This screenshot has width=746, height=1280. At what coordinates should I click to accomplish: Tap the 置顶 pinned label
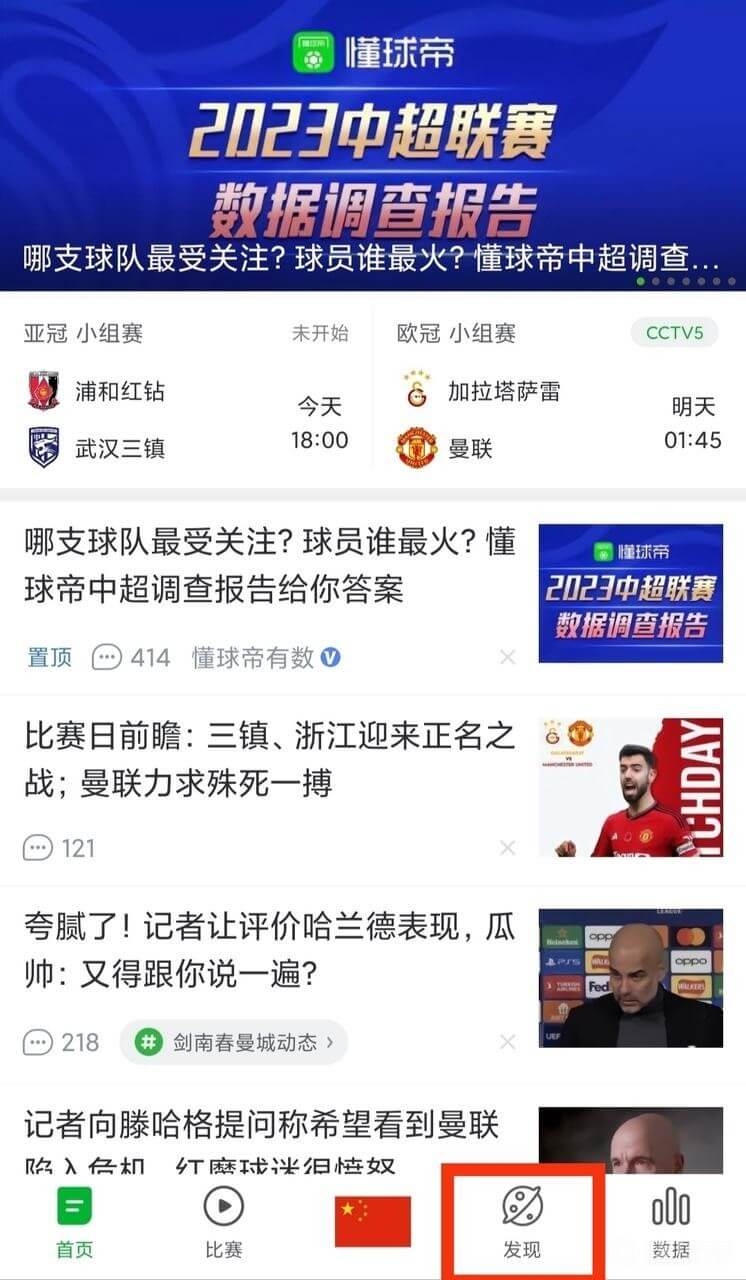point(48,657)
